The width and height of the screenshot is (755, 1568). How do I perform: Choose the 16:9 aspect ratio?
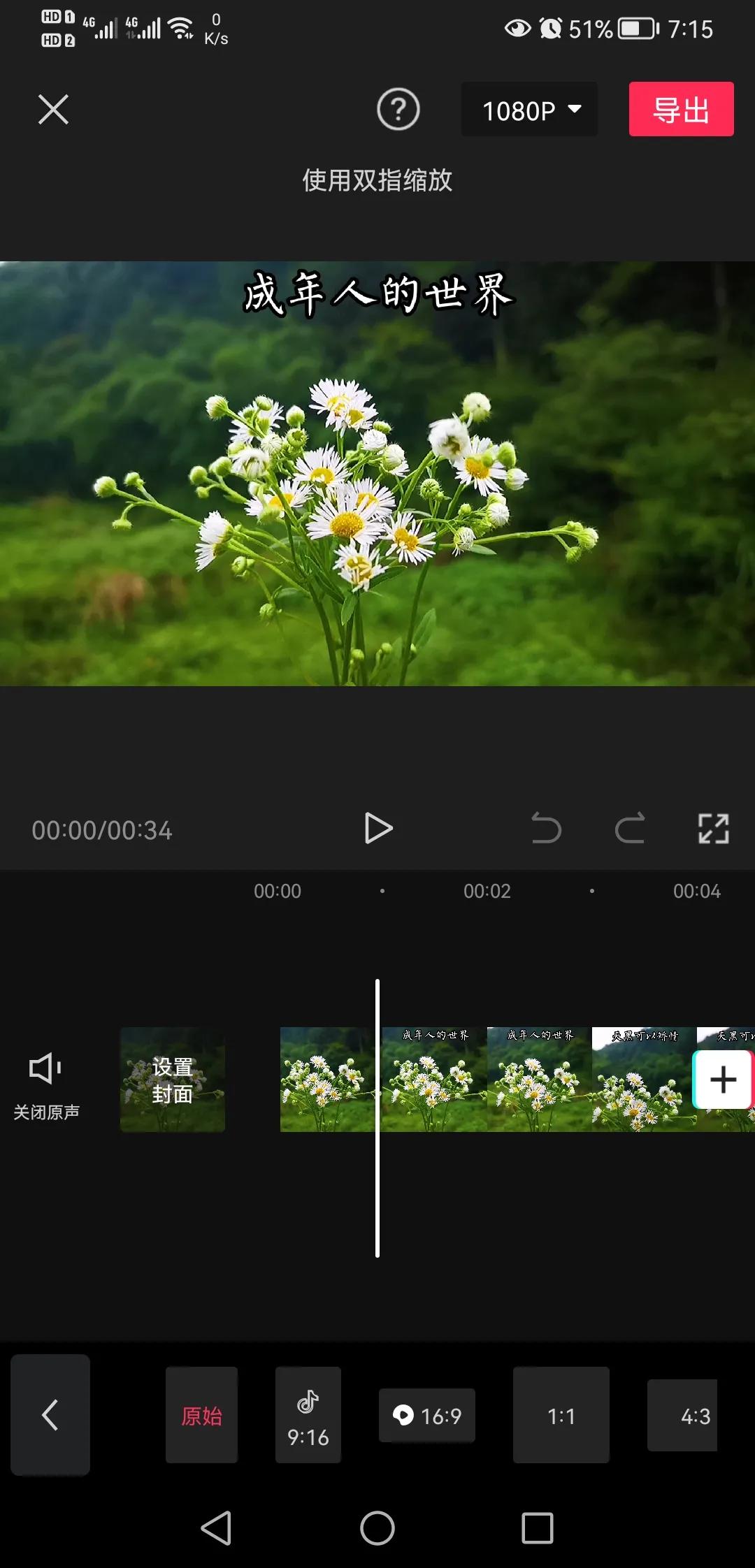point(426,1415)
